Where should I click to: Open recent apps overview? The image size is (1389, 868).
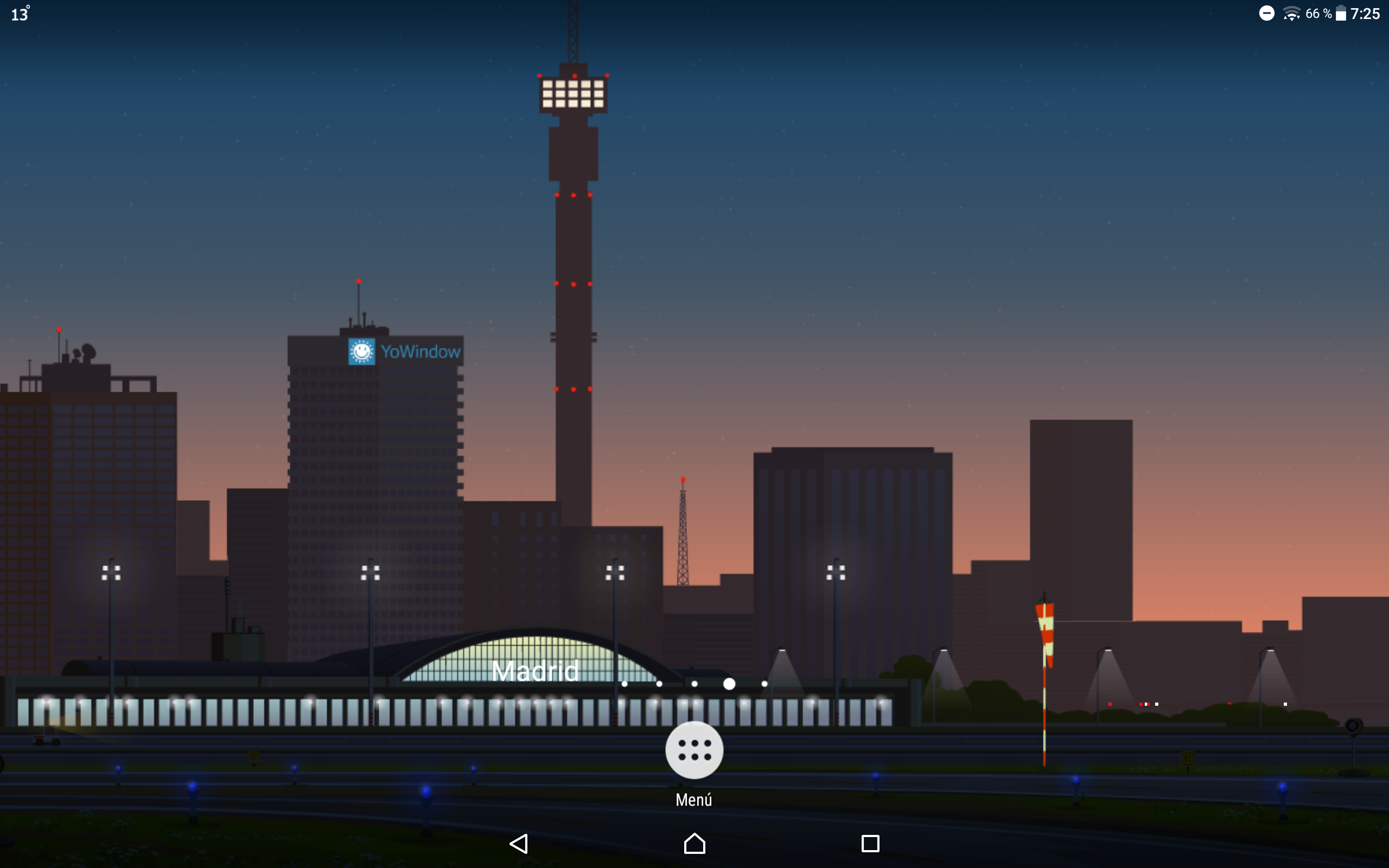pyautogui.click(x=870, y=843)
